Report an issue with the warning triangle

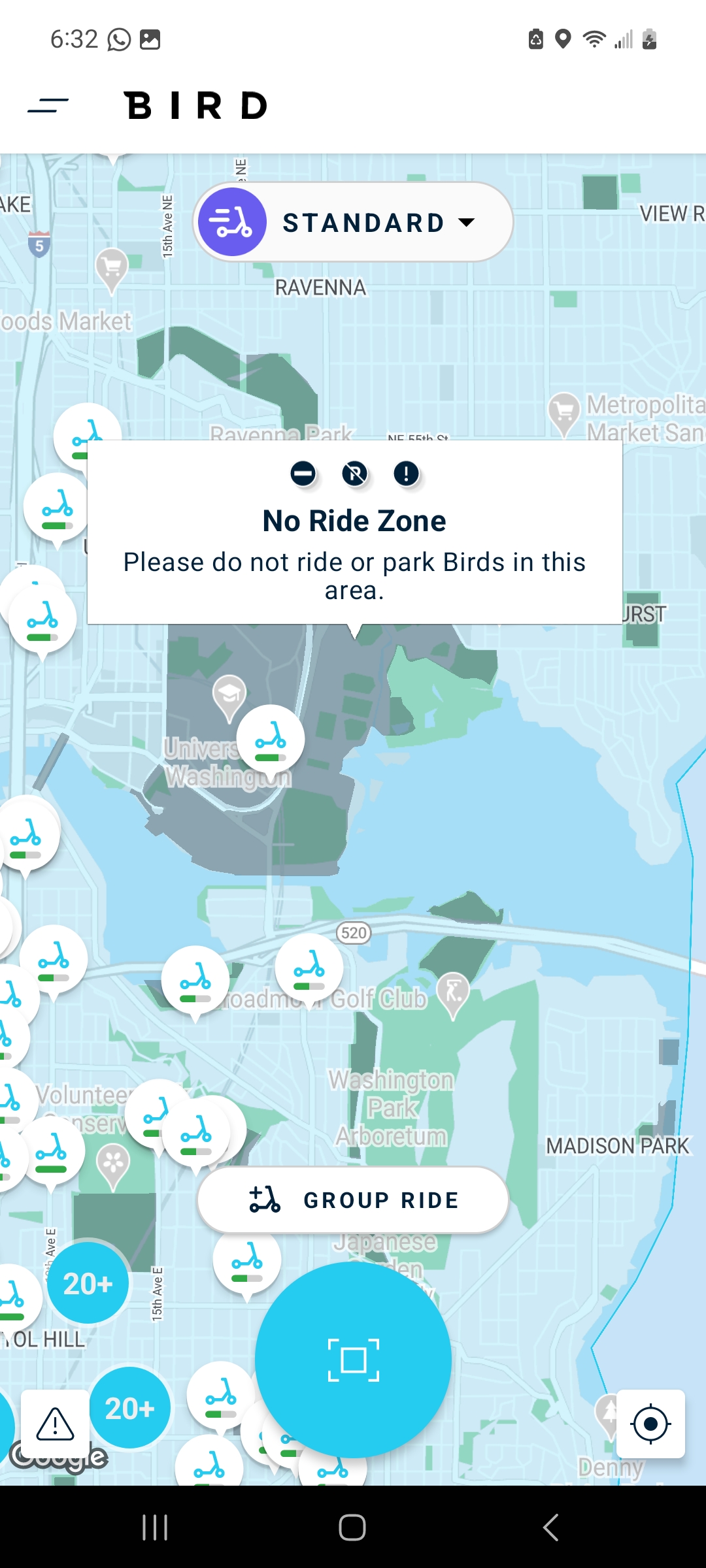click(56, 1423)
